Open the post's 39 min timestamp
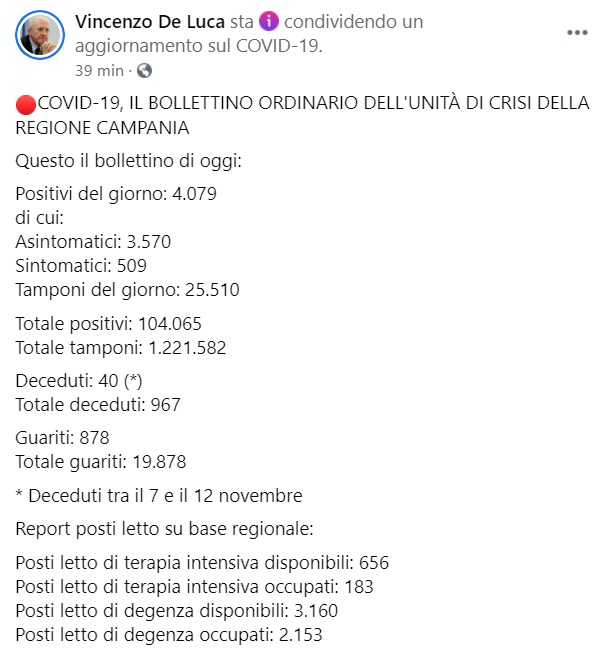The width and height of the screenshot is (615, 656). [x=98, y=70]
